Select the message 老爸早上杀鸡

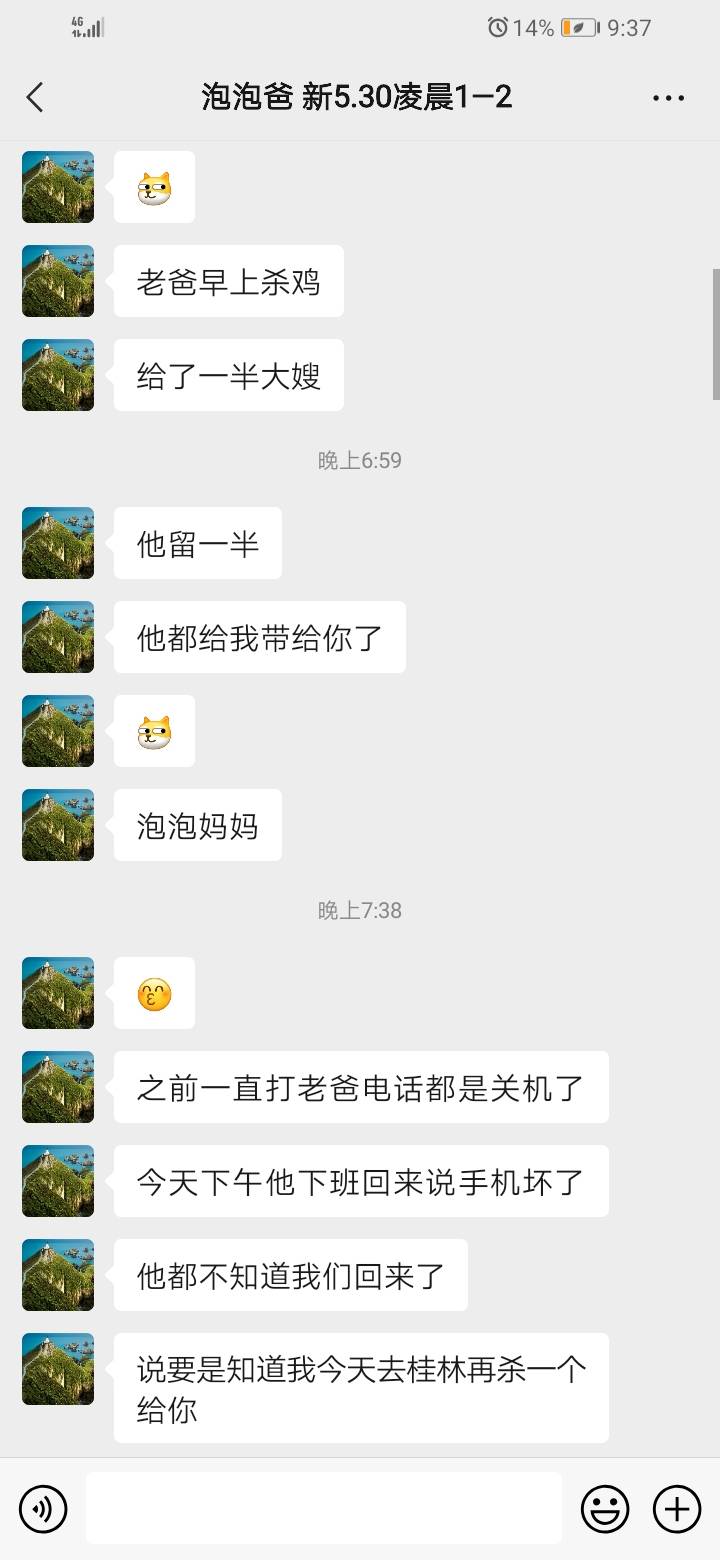point(228,281)
